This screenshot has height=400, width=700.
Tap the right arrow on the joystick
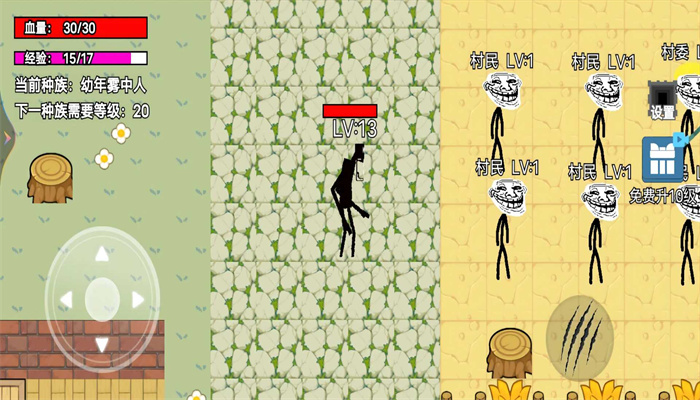(x=139, y=299)
